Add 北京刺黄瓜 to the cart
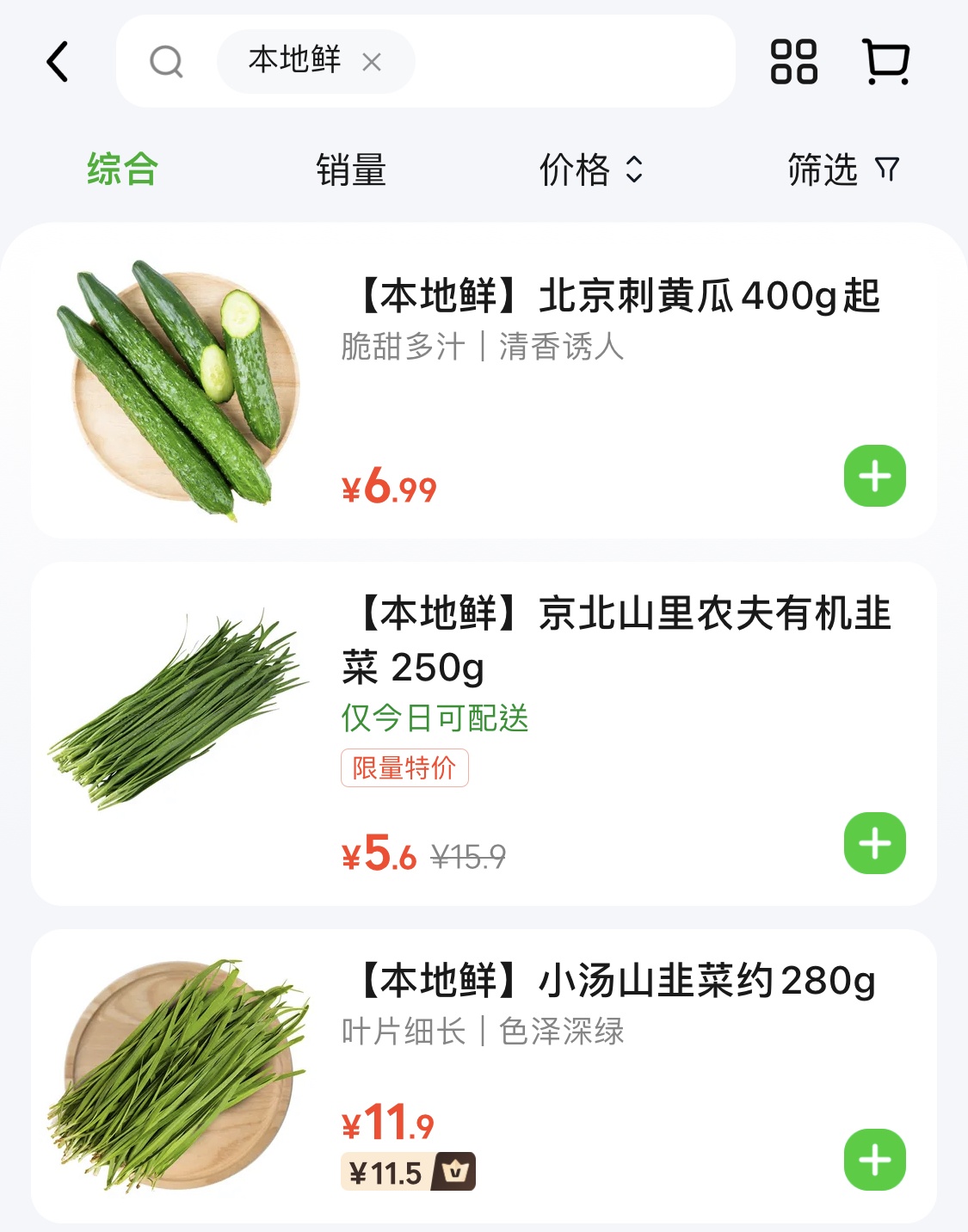The width and height of the screenshot is (968, 1232). (874, 476)
